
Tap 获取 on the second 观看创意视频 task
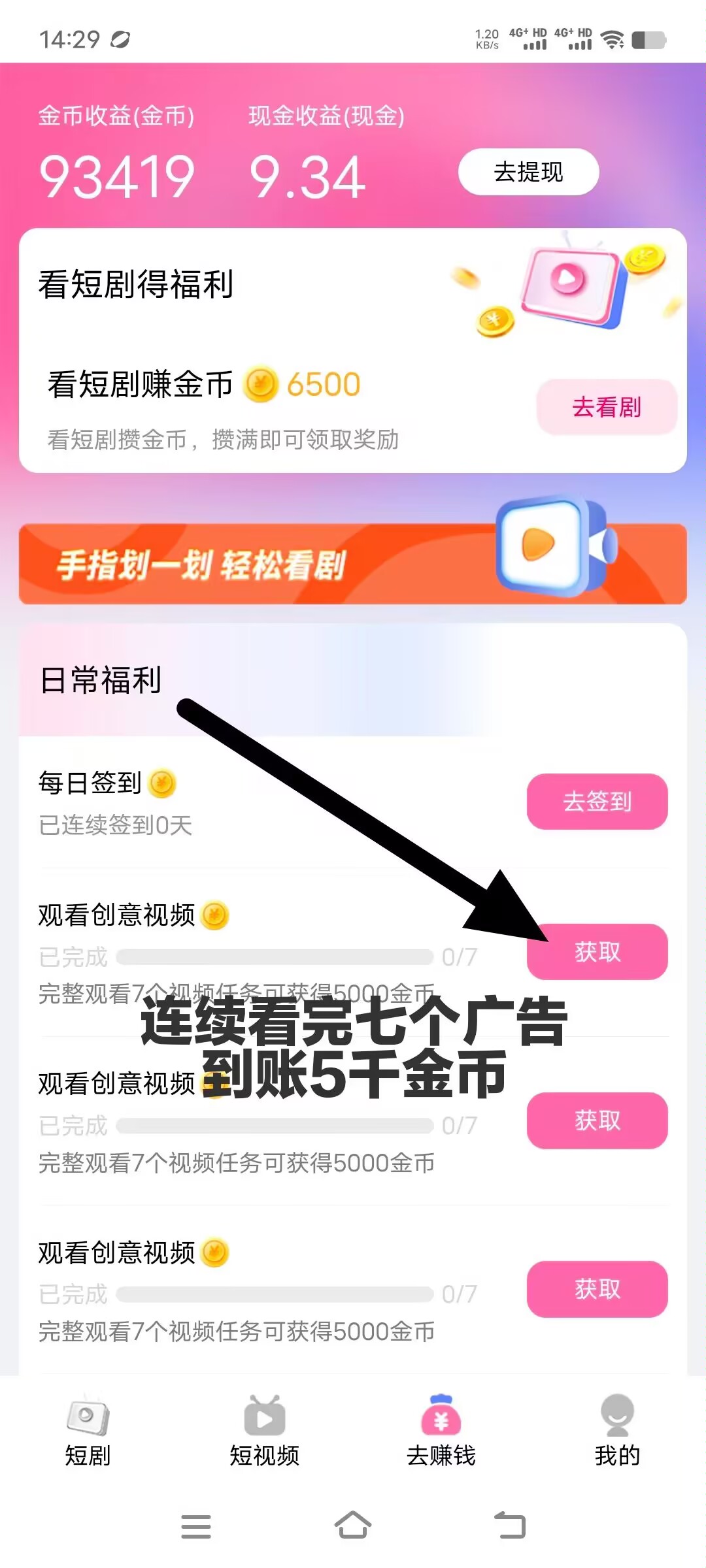pyautogui.click(x=597, y=1120)
